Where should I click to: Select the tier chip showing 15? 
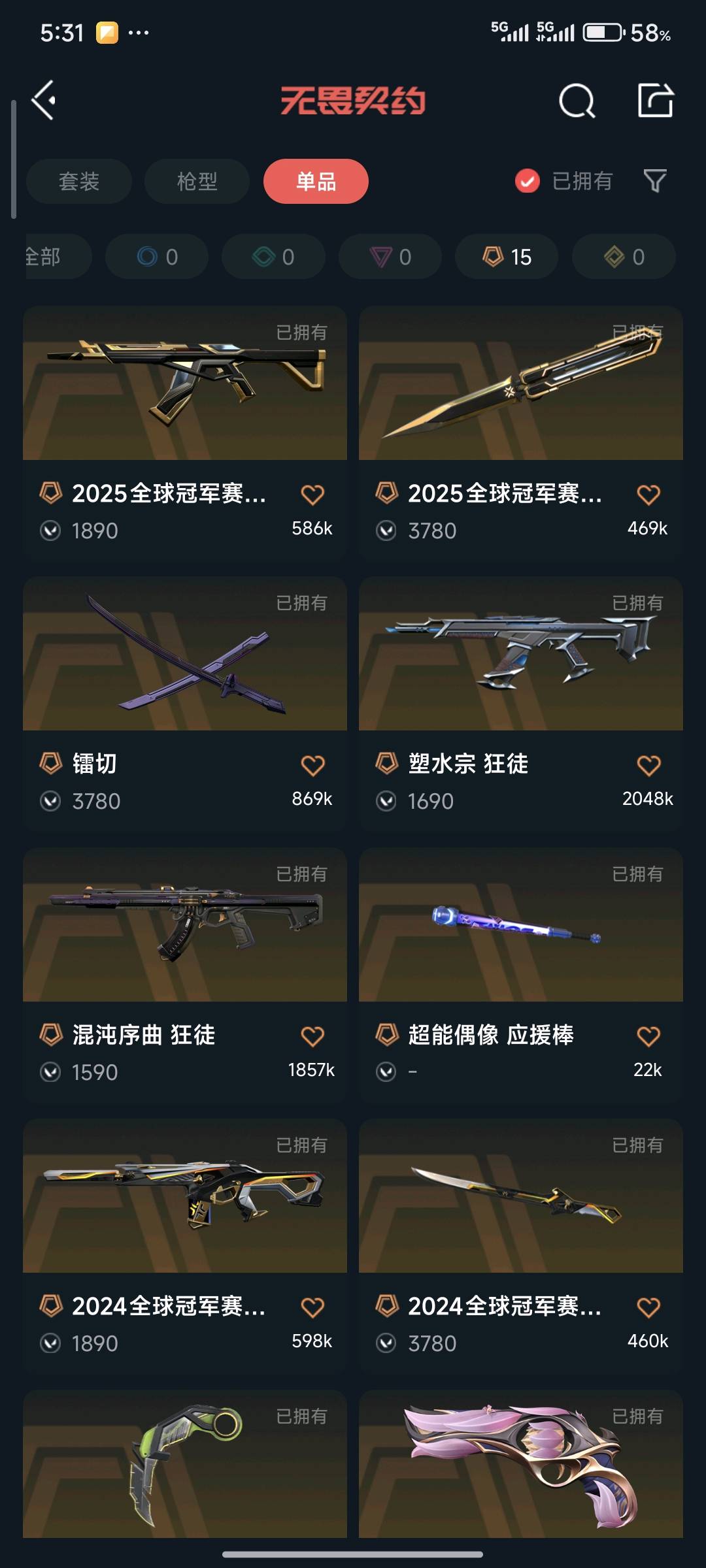coord(507,257)
